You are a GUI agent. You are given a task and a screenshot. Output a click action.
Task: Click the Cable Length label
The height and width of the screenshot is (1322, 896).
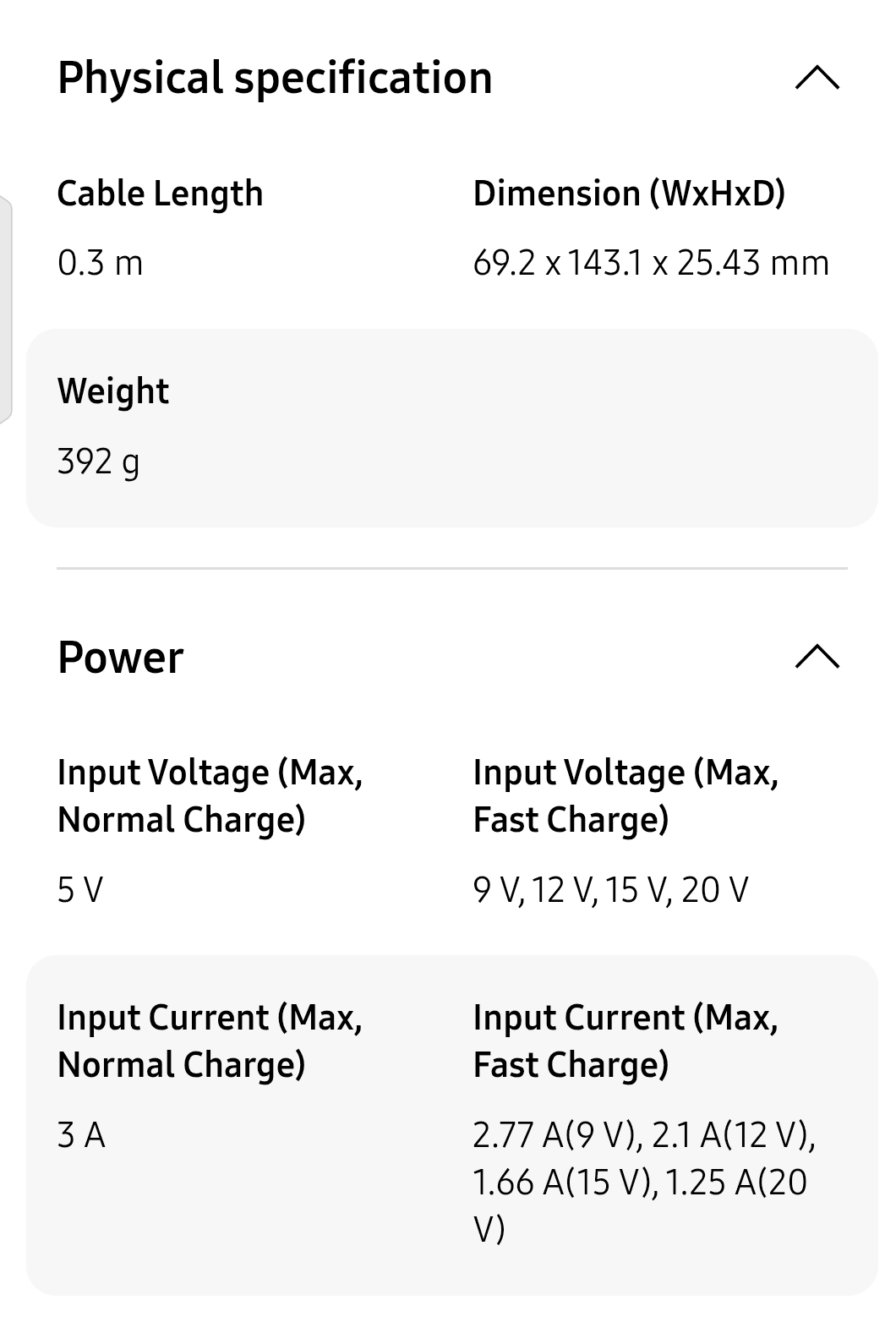point(160,193)
